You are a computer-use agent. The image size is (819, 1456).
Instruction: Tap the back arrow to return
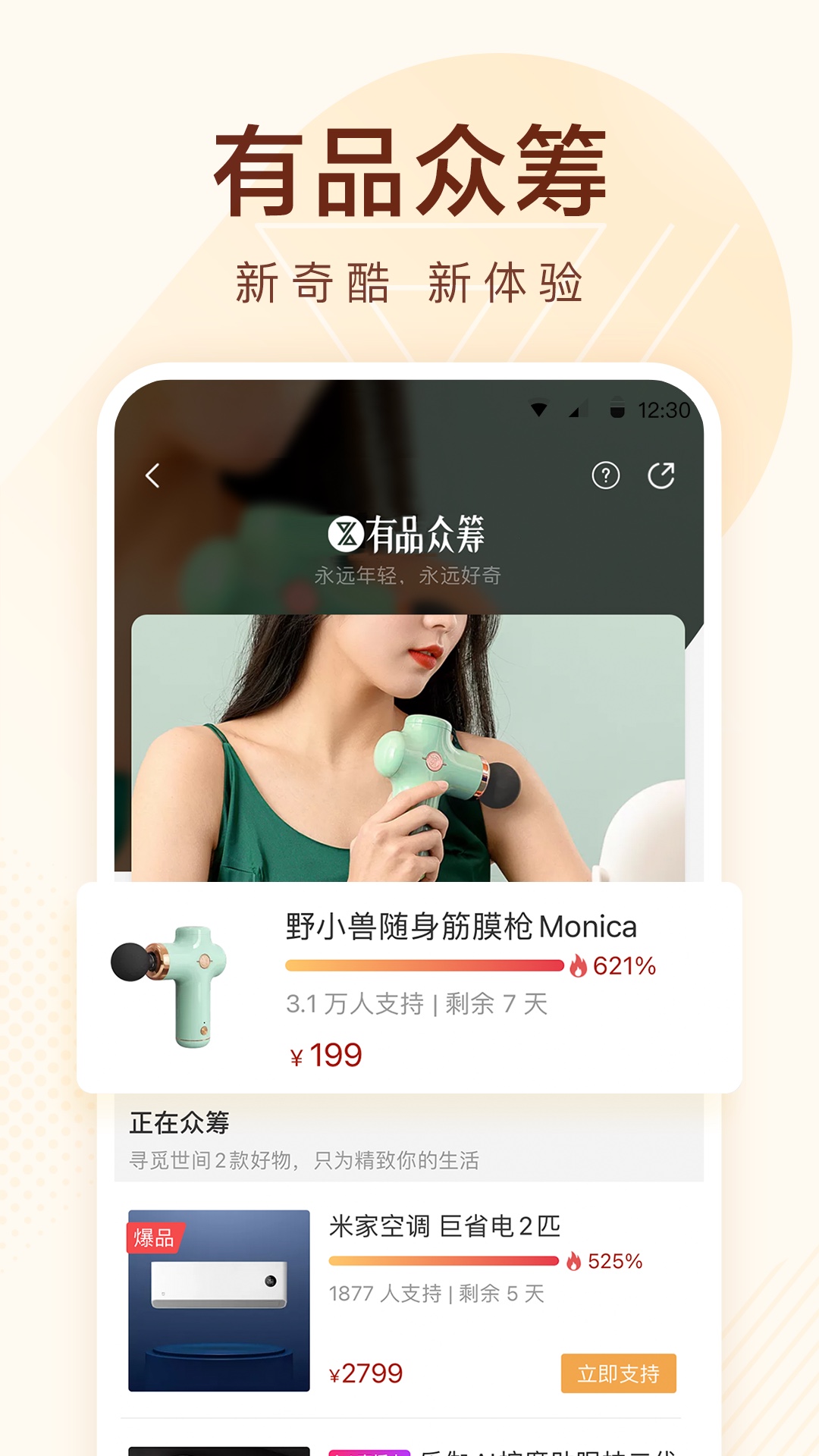[152, 474]
